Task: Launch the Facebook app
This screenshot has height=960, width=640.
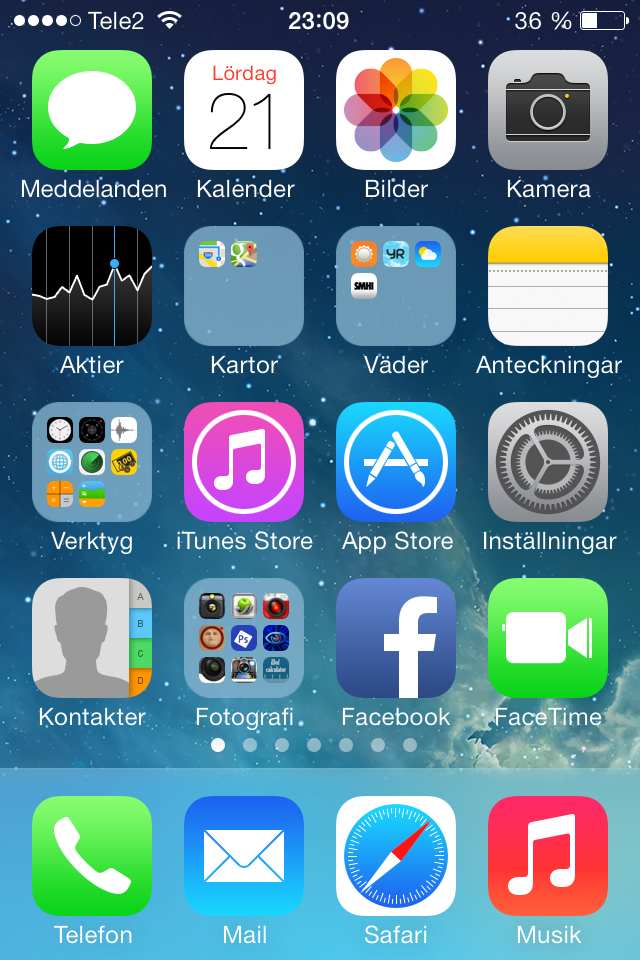Action: point(396,638)
